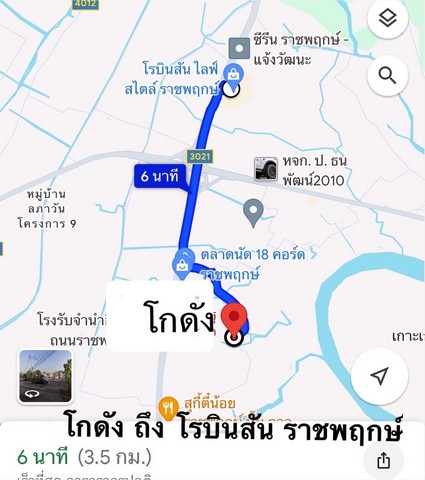Open สุกี้ตี๋น้อย restaurant marker
This screenshot has height=480, width=425.
169,408
